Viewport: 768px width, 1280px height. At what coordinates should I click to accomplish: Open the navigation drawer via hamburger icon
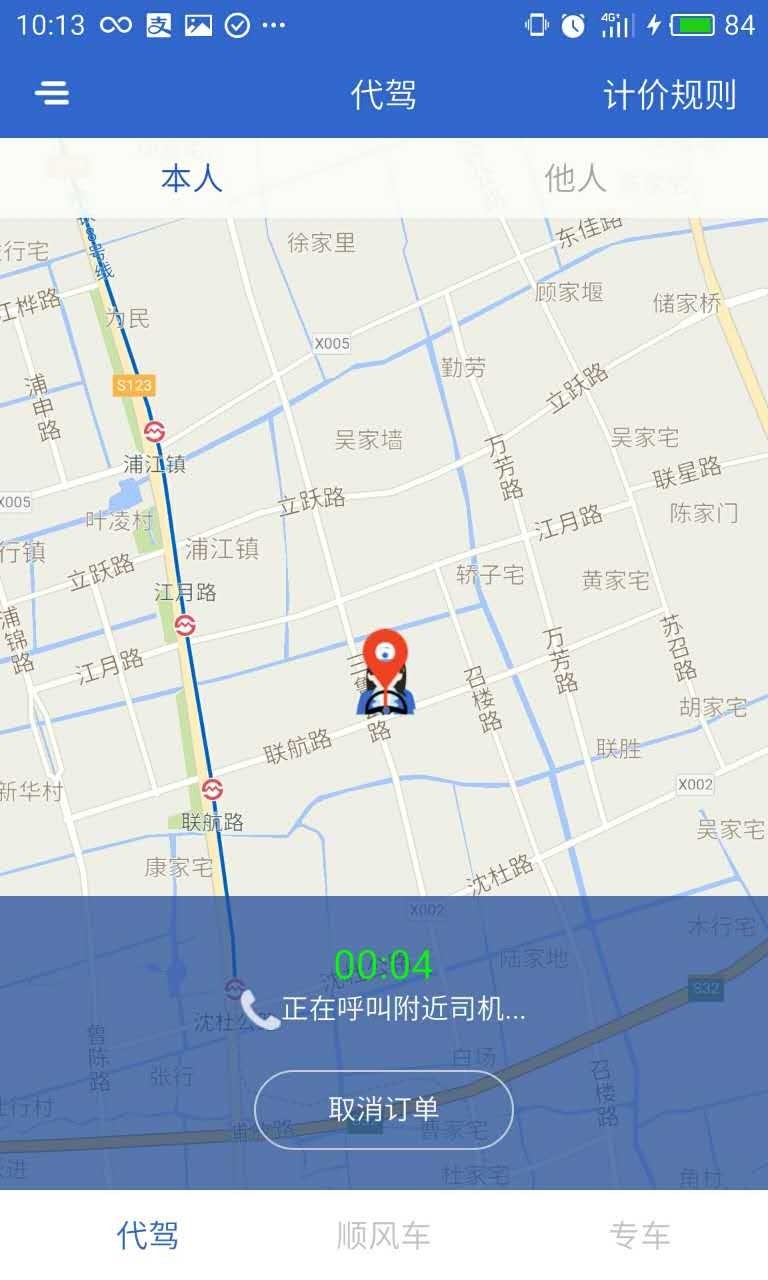coord(51,93)
